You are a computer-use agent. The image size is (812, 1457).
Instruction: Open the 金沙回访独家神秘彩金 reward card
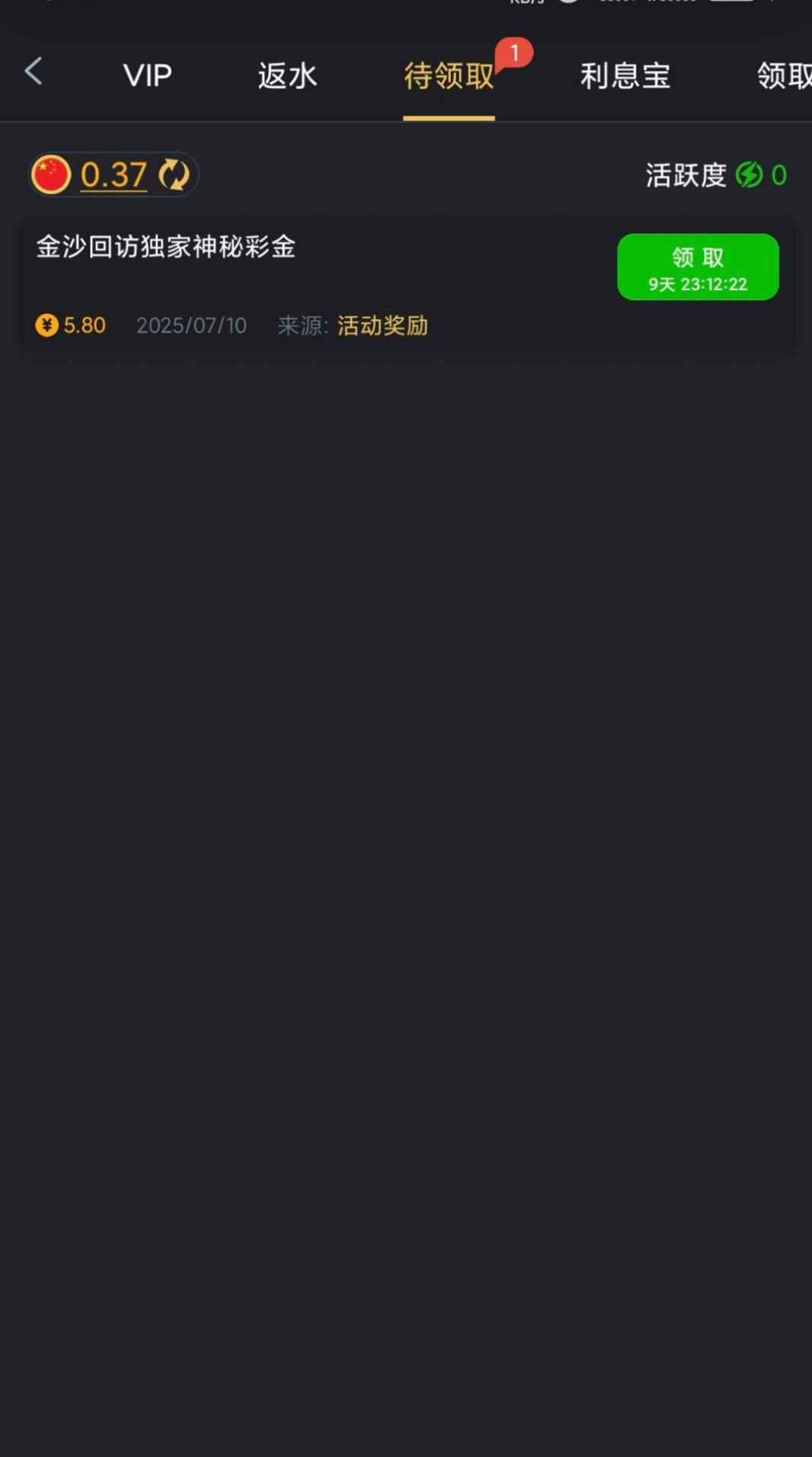point(305,283)
